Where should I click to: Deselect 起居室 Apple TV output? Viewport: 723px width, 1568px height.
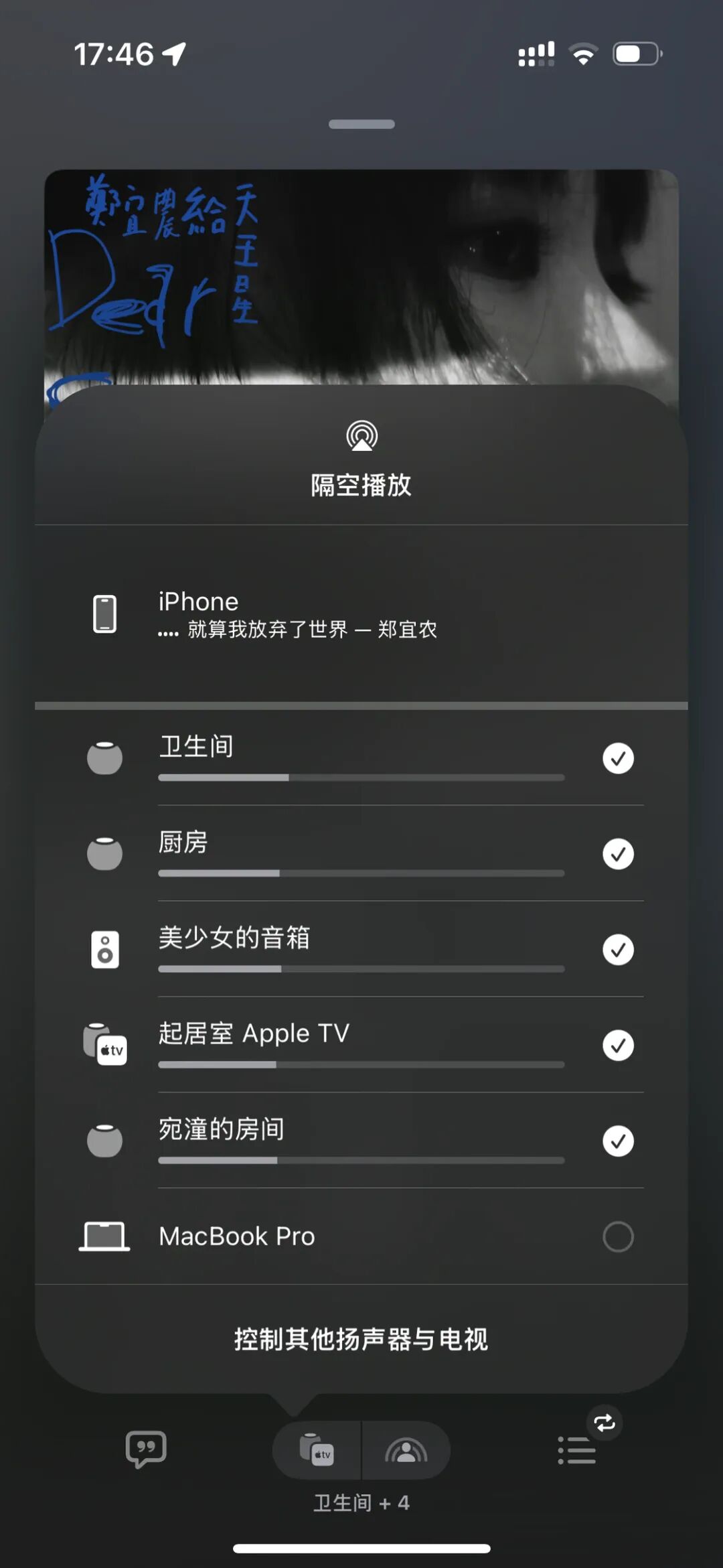[x=618, y=1046]
